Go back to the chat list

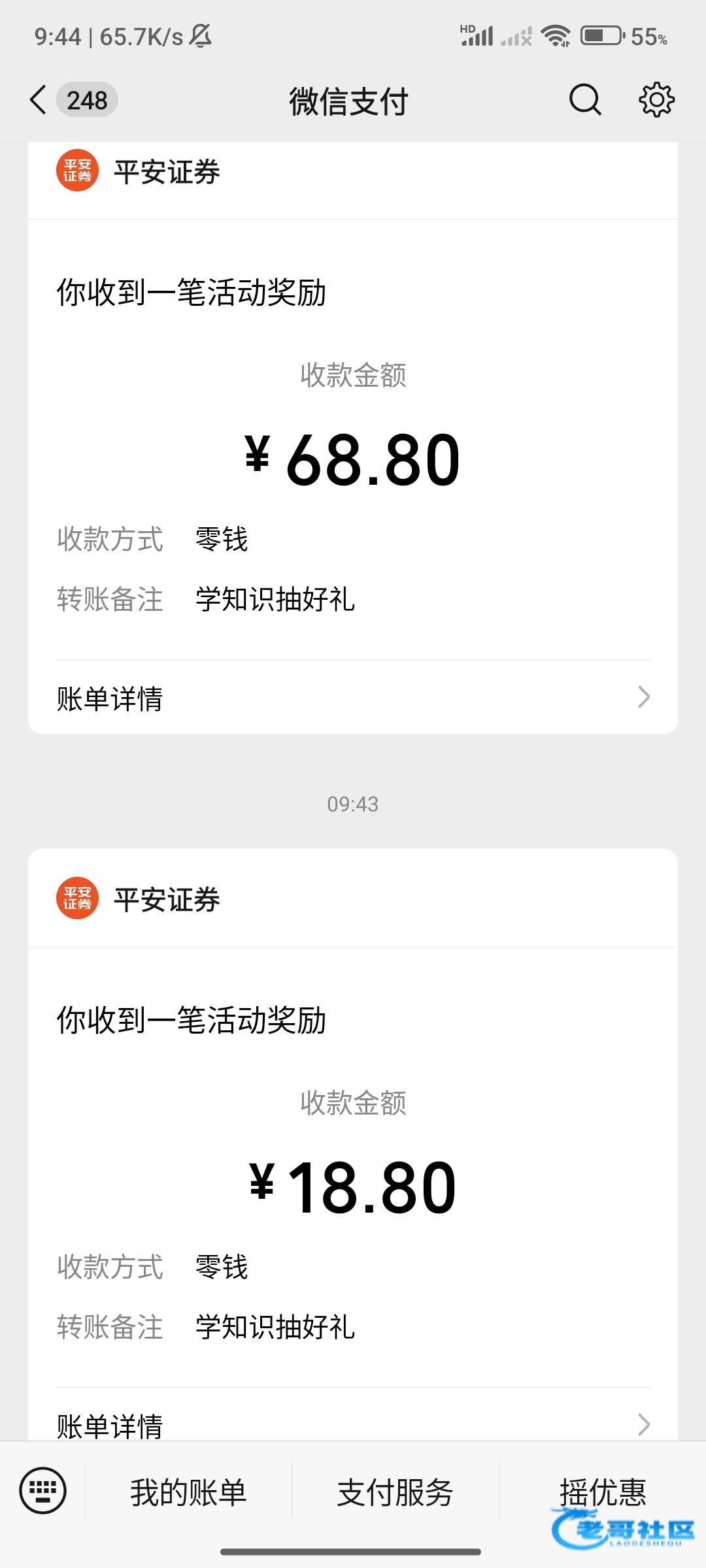39,101
